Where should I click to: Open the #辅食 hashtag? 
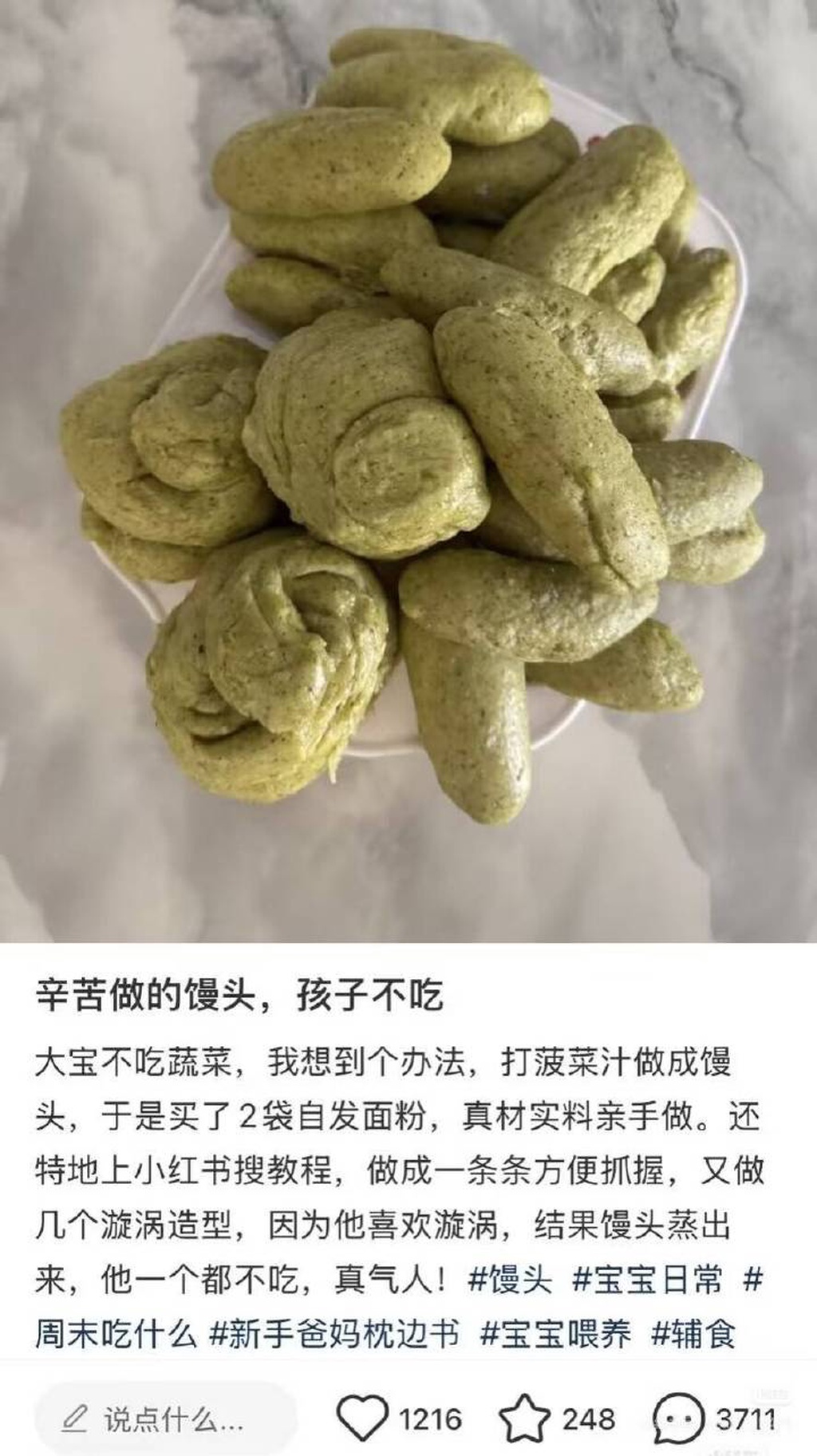[x=693, y=1333]
